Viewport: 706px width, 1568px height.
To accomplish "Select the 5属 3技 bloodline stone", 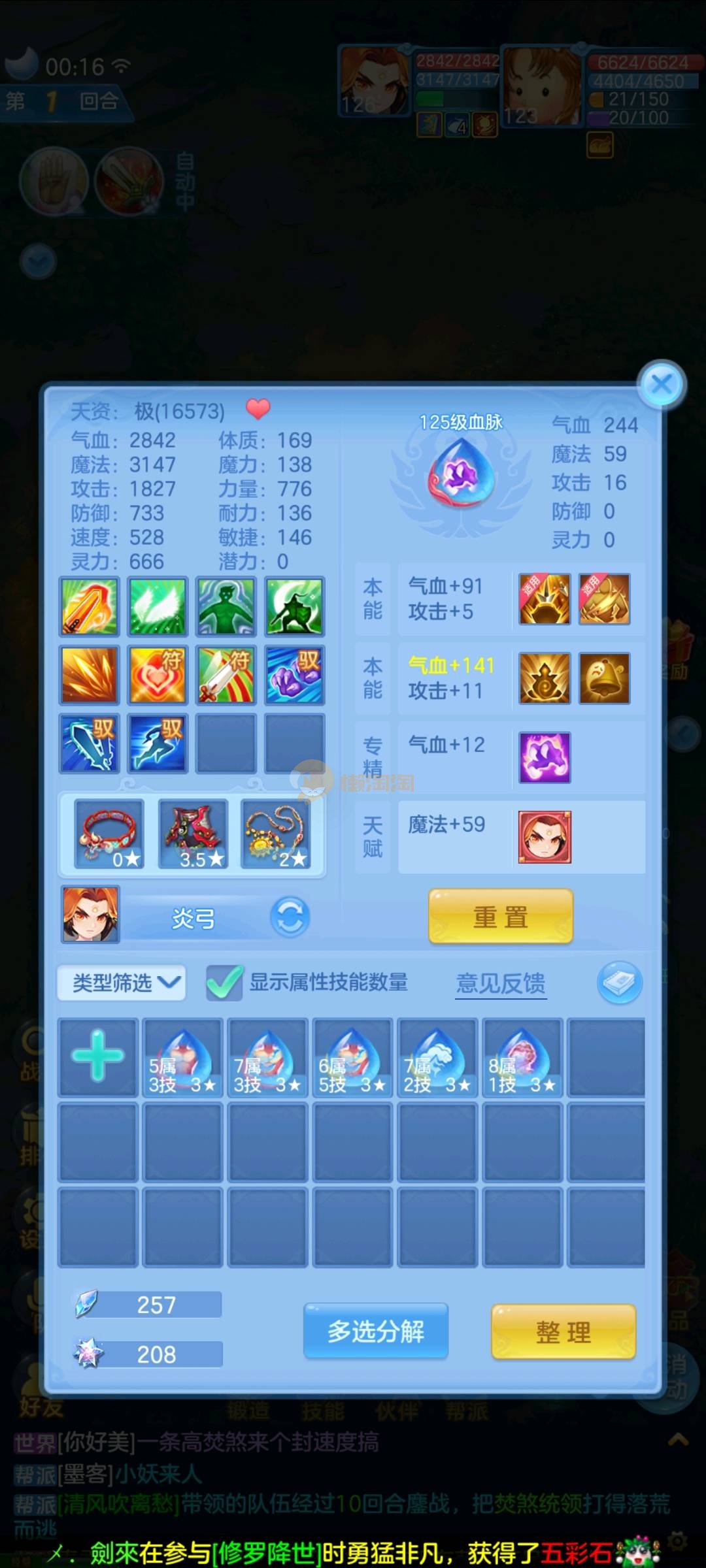I will point(183,1056).
